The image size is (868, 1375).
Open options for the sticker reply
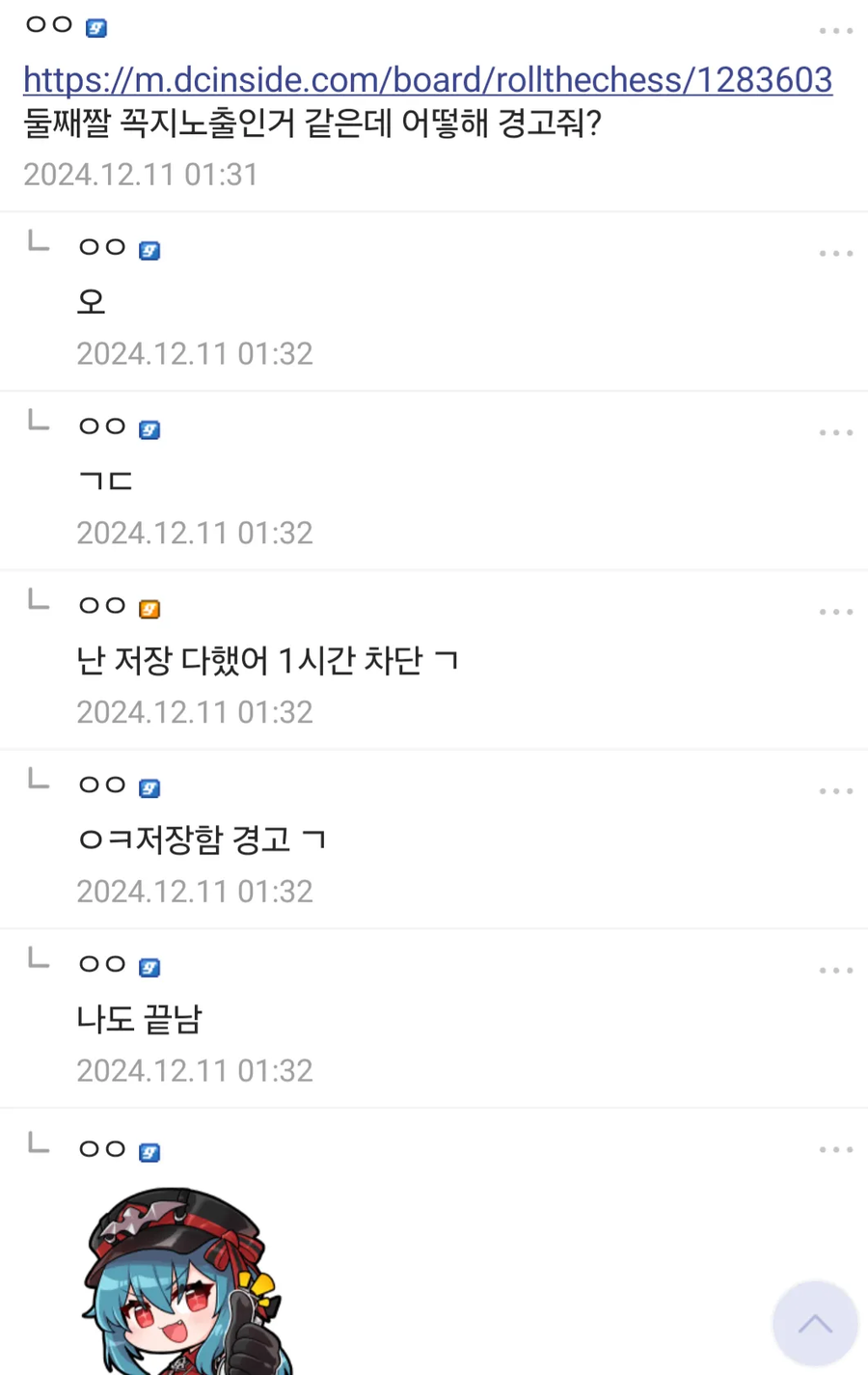[x=835, y=1150]
